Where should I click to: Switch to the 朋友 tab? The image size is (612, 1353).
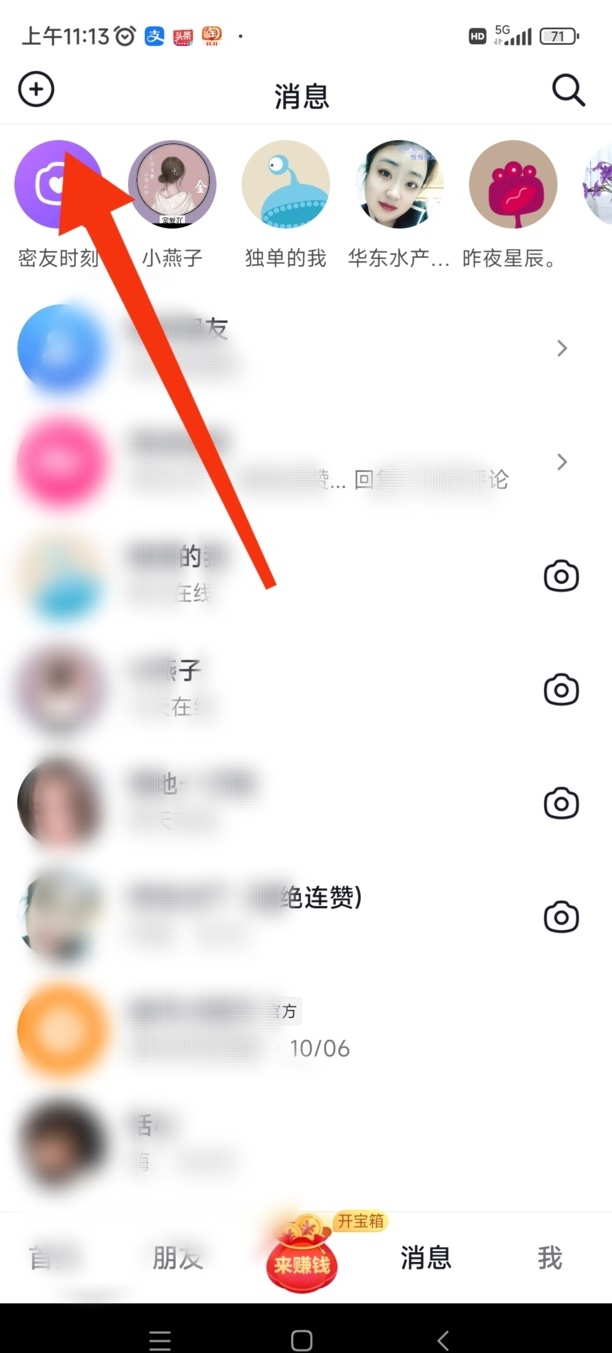click(178, 1258)
